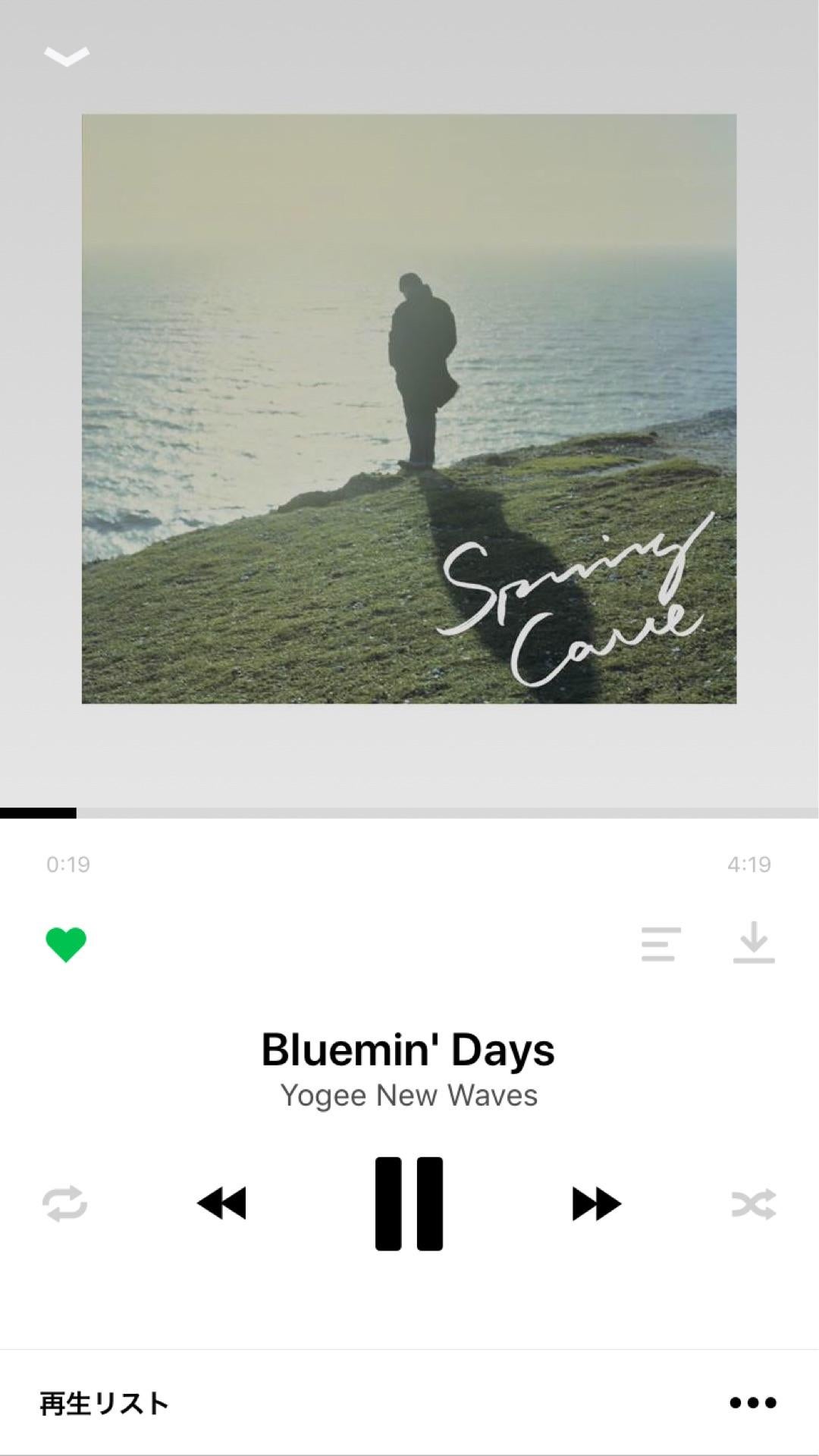Image resolution: width=819 pixels, height=1456 pixels.
Task: Tap the playback progress bar to seek
Action: 409,813
